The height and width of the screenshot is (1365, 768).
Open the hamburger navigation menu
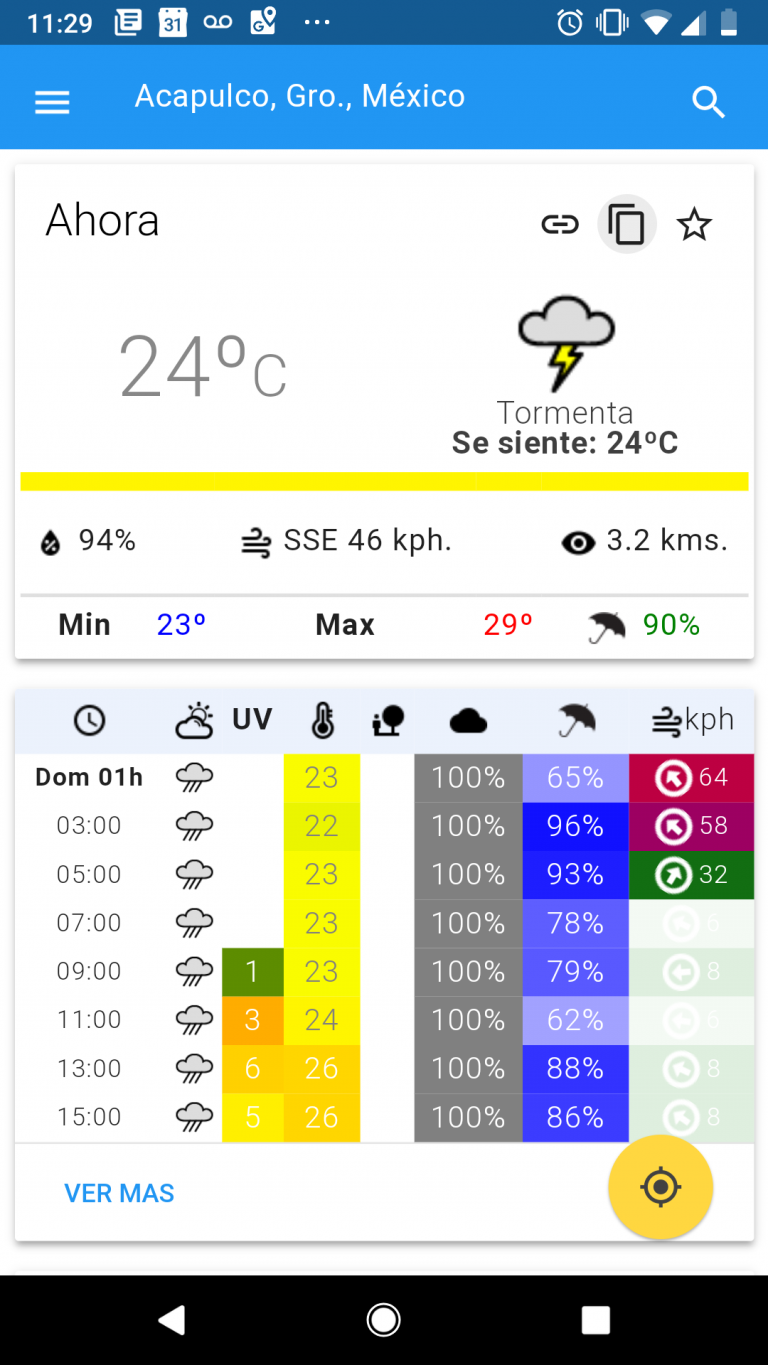coord(52,102)
